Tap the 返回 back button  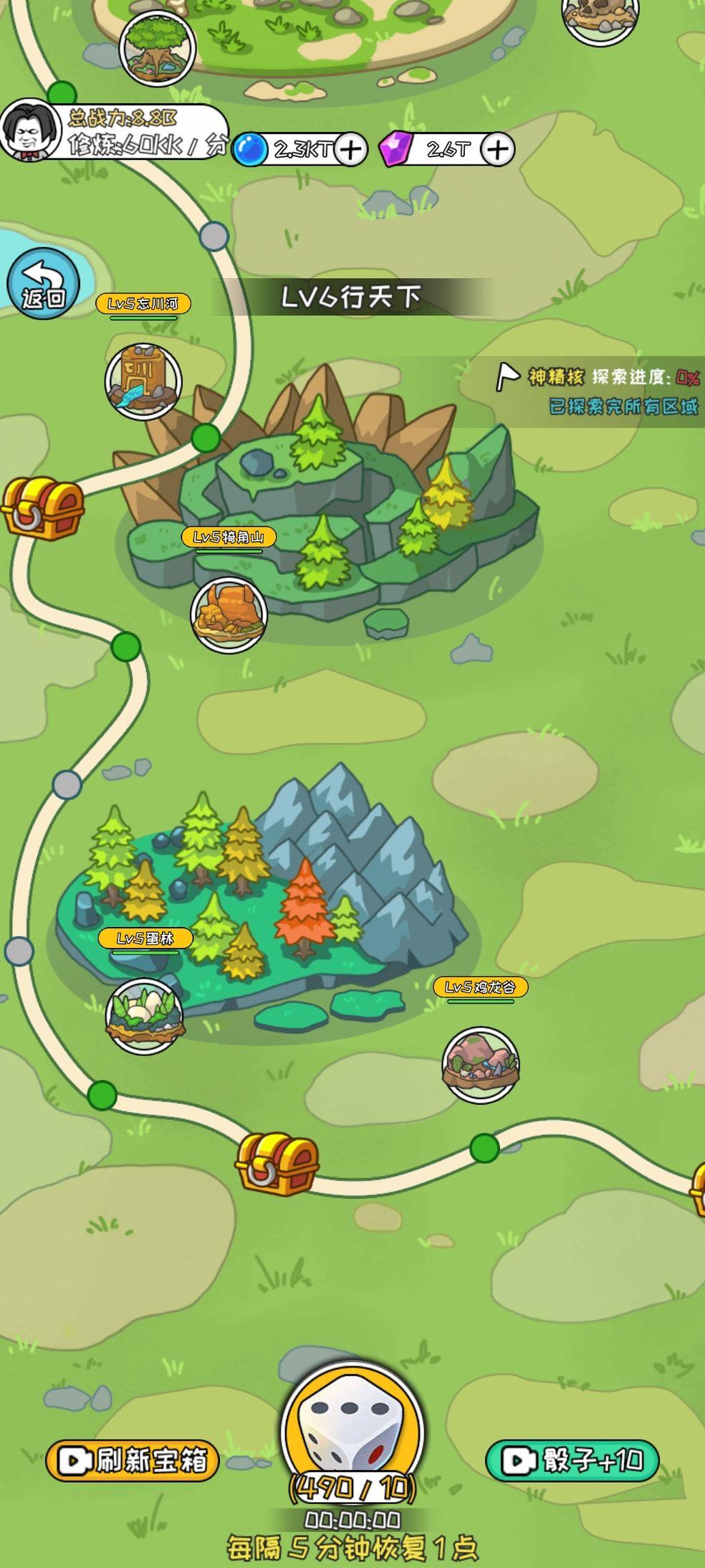point(43,284)
